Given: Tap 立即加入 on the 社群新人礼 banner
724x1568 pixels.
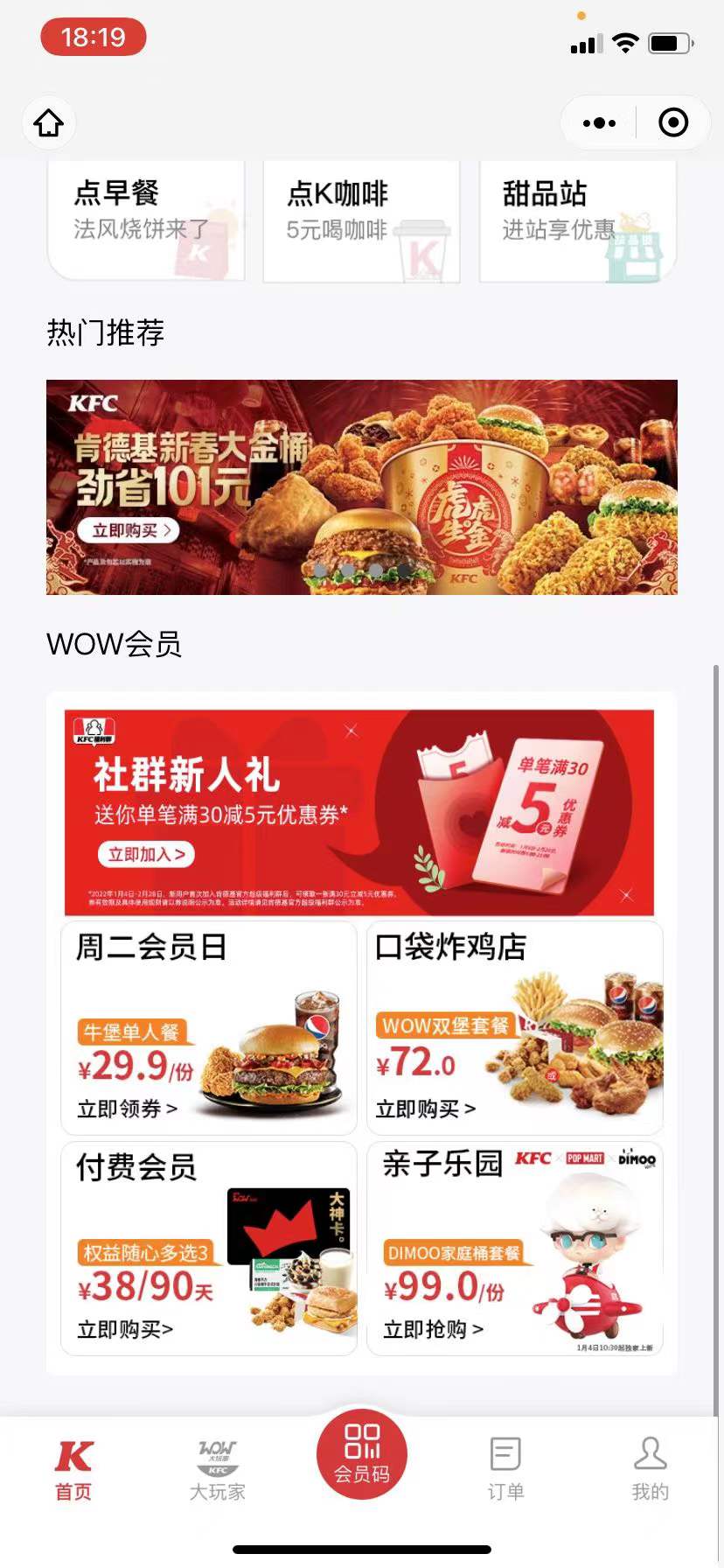Looking at the screenshot, I should coord(146,854).
